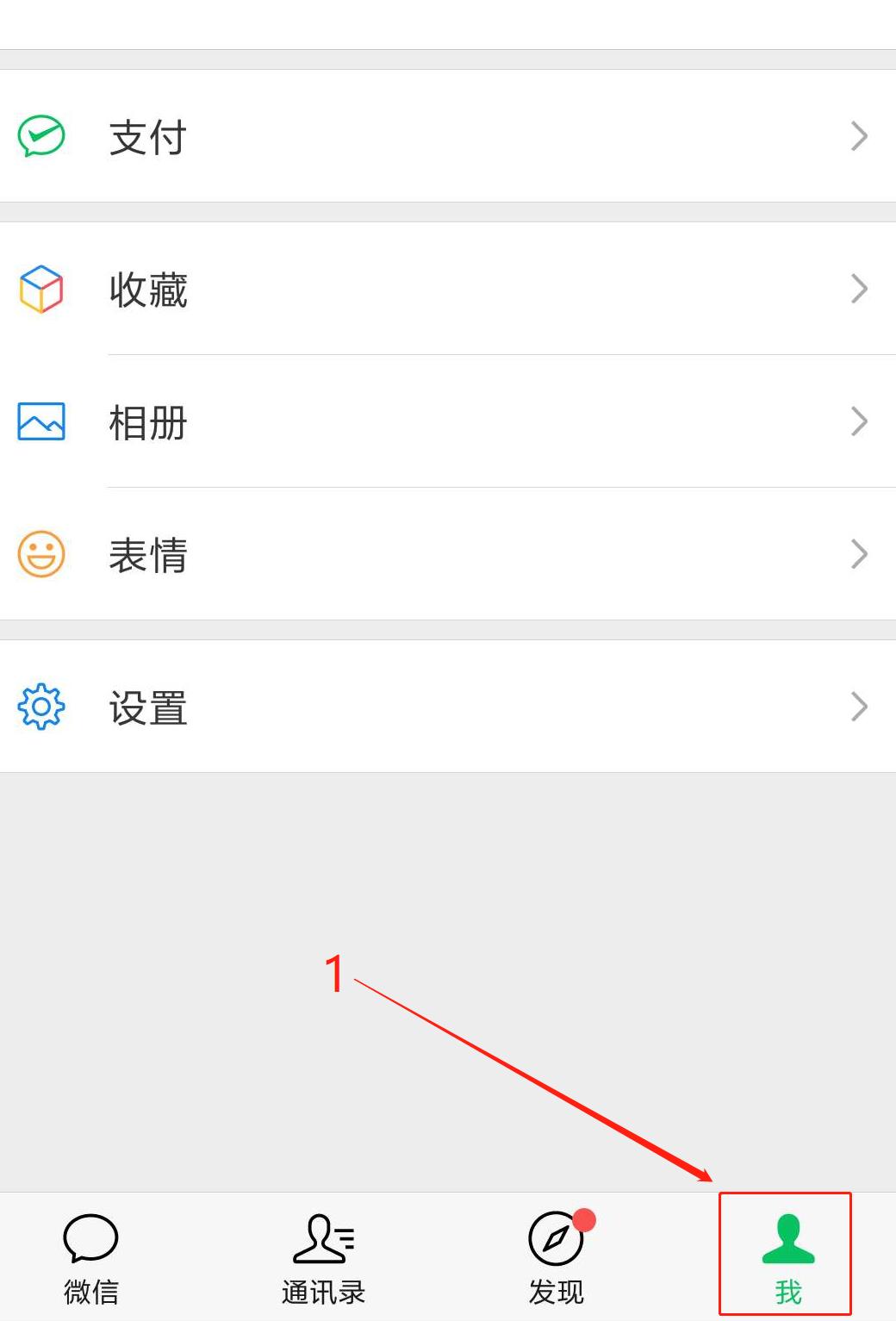Open 设置 (Settings)
Viewport: 896px width, 1321px height.
click(x=448, y=707)
